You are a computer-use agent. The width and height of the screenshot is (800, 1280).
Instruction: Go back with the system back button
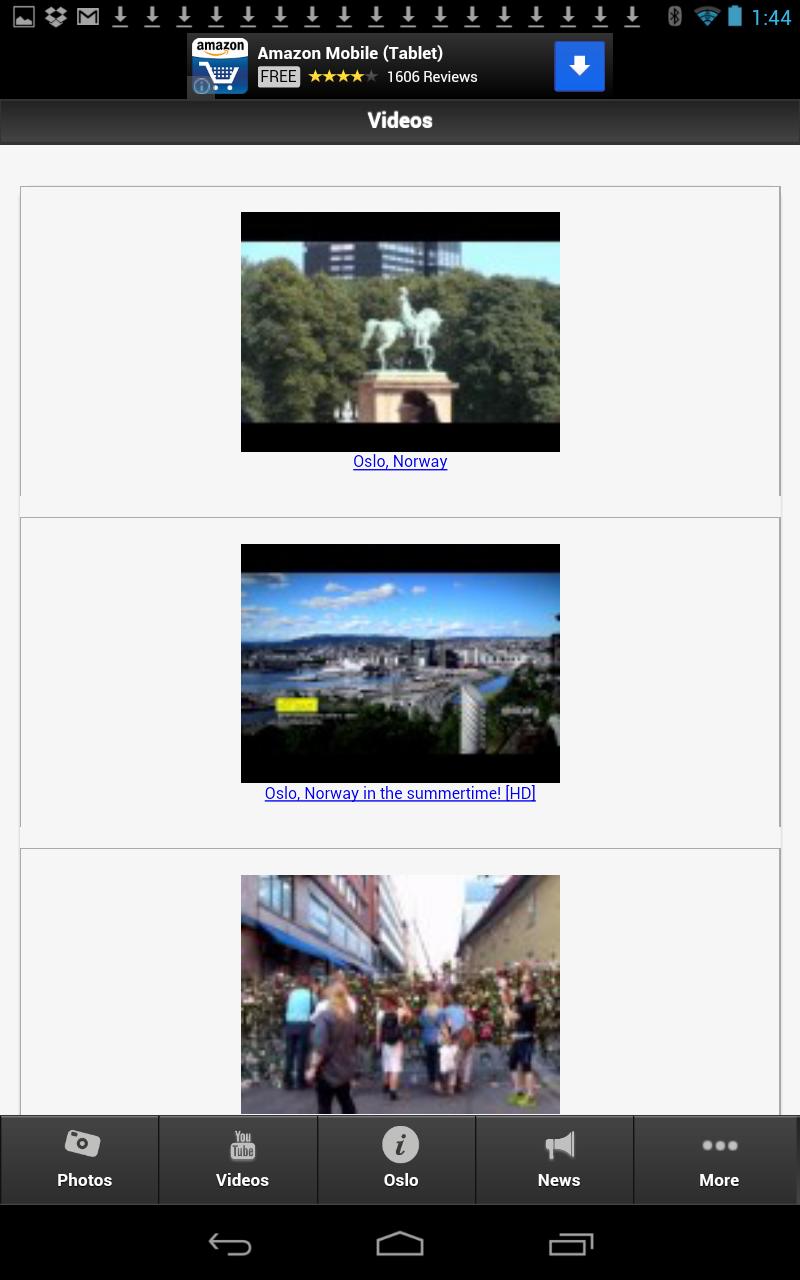click(x=230, y=1244)
